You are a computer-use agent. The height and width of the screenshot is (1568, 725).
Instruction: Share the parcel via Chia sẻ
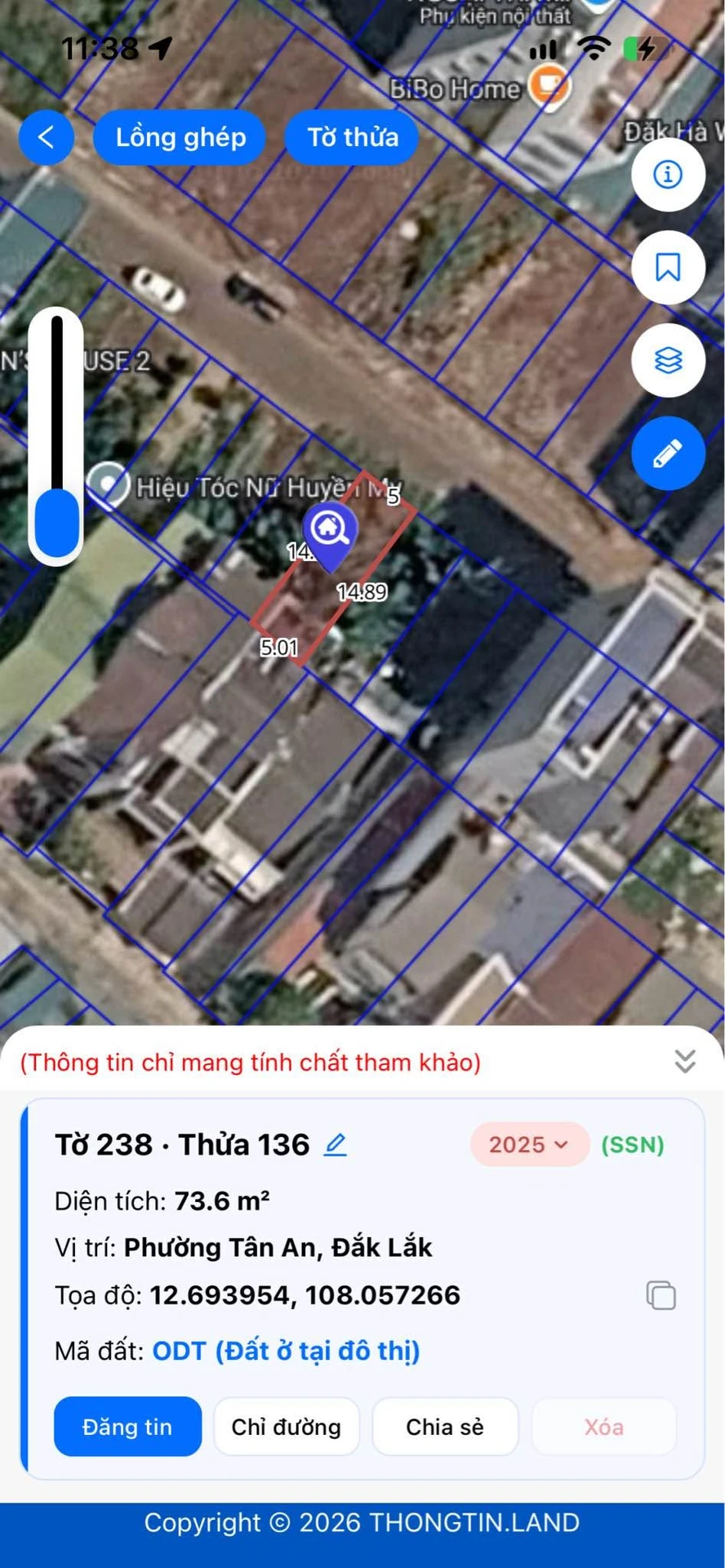[x=445, y=1427]
